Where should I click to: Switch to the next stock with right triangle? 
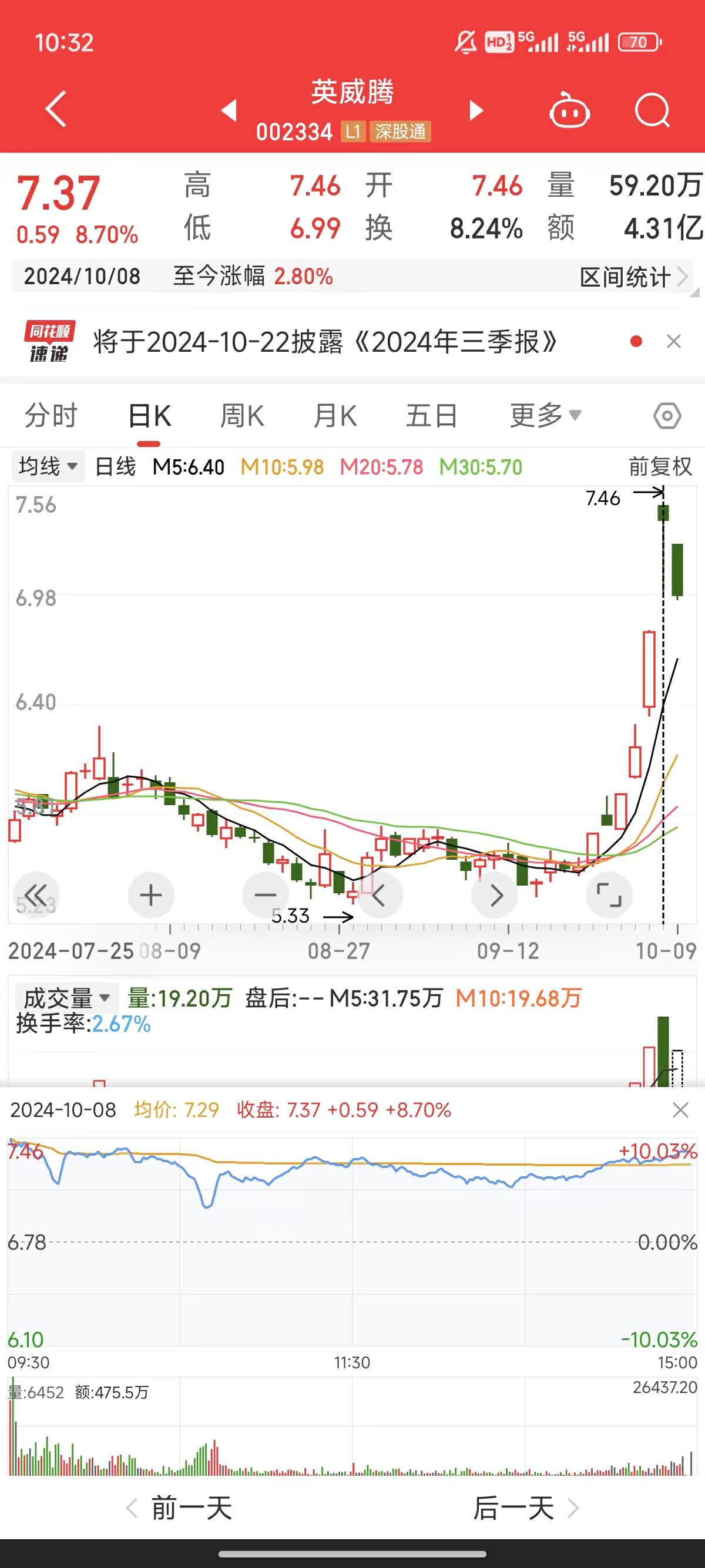pos(476,110)
